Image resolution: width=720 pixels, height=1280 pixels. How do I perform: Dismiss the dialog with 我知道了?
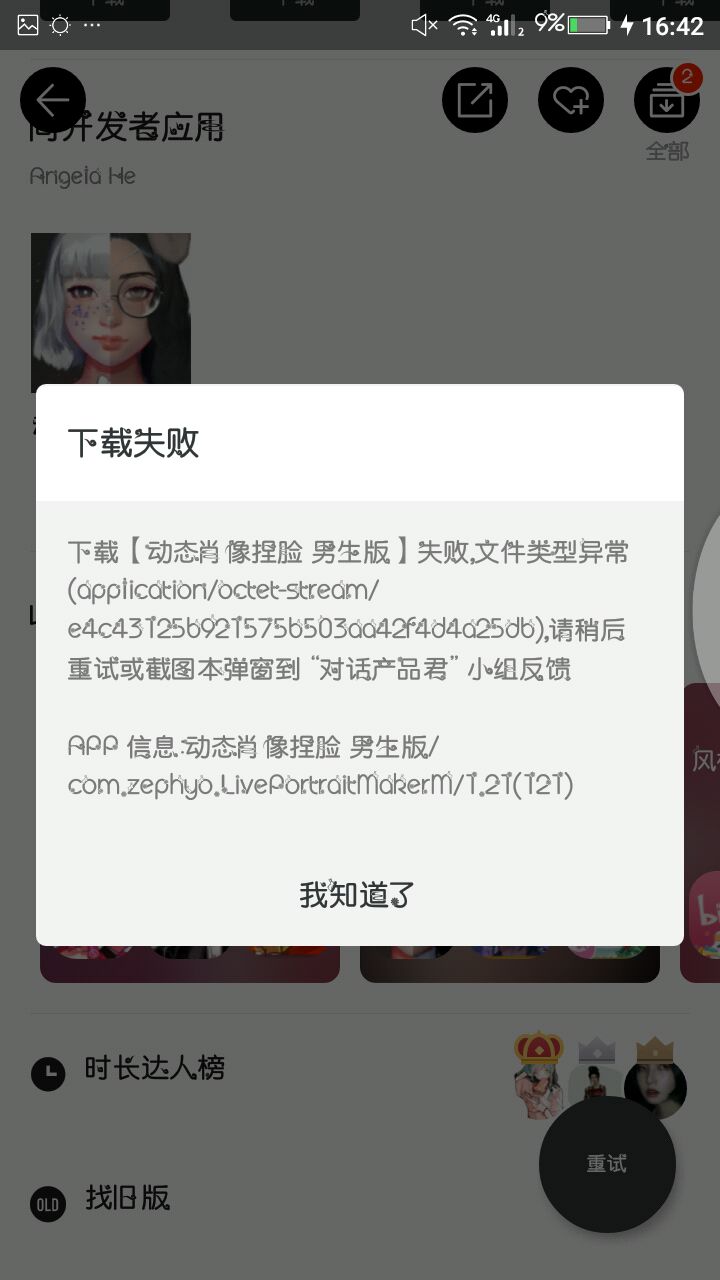pos(357,894)
